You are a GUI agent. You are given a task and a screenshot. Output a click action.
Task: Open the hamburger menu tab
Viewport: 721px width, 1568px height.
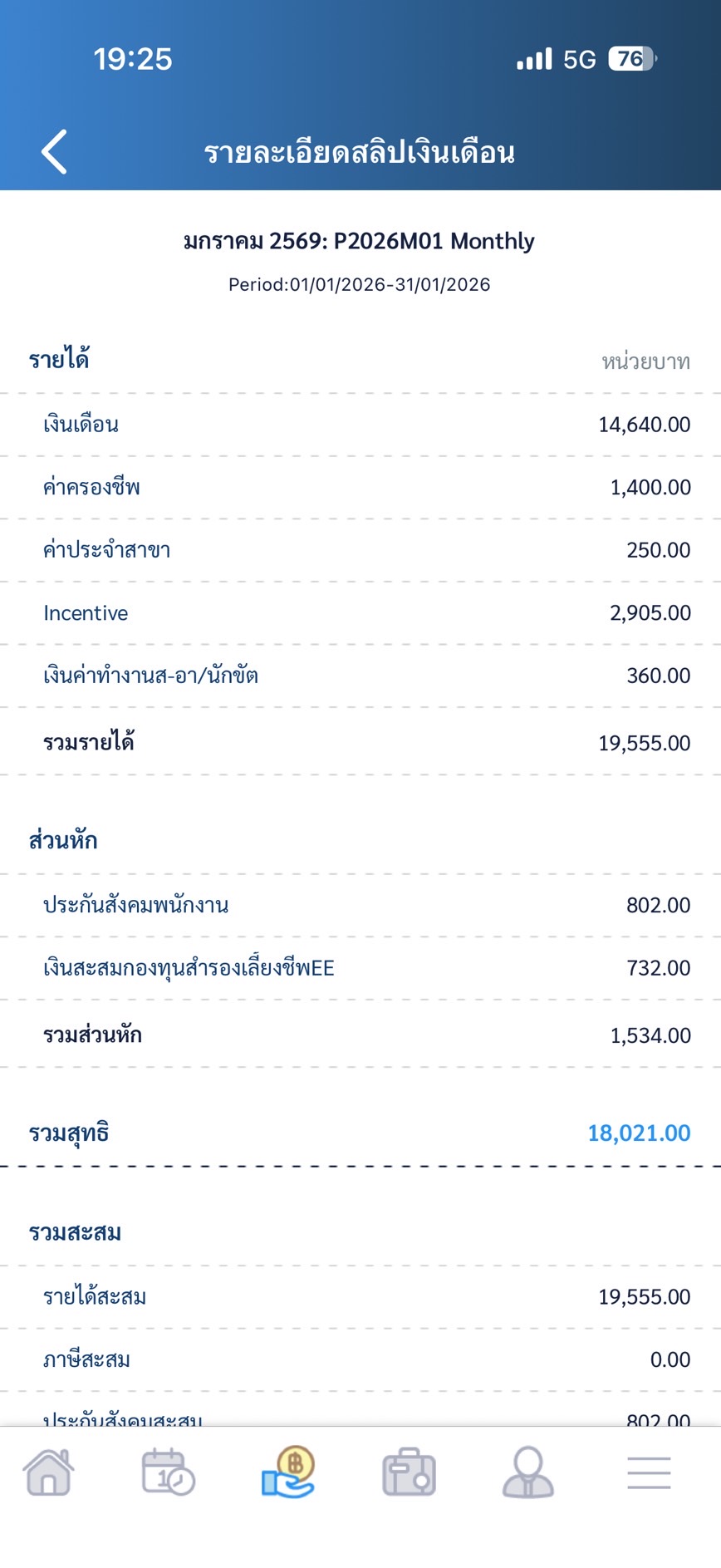click(x=649, y=1472)
